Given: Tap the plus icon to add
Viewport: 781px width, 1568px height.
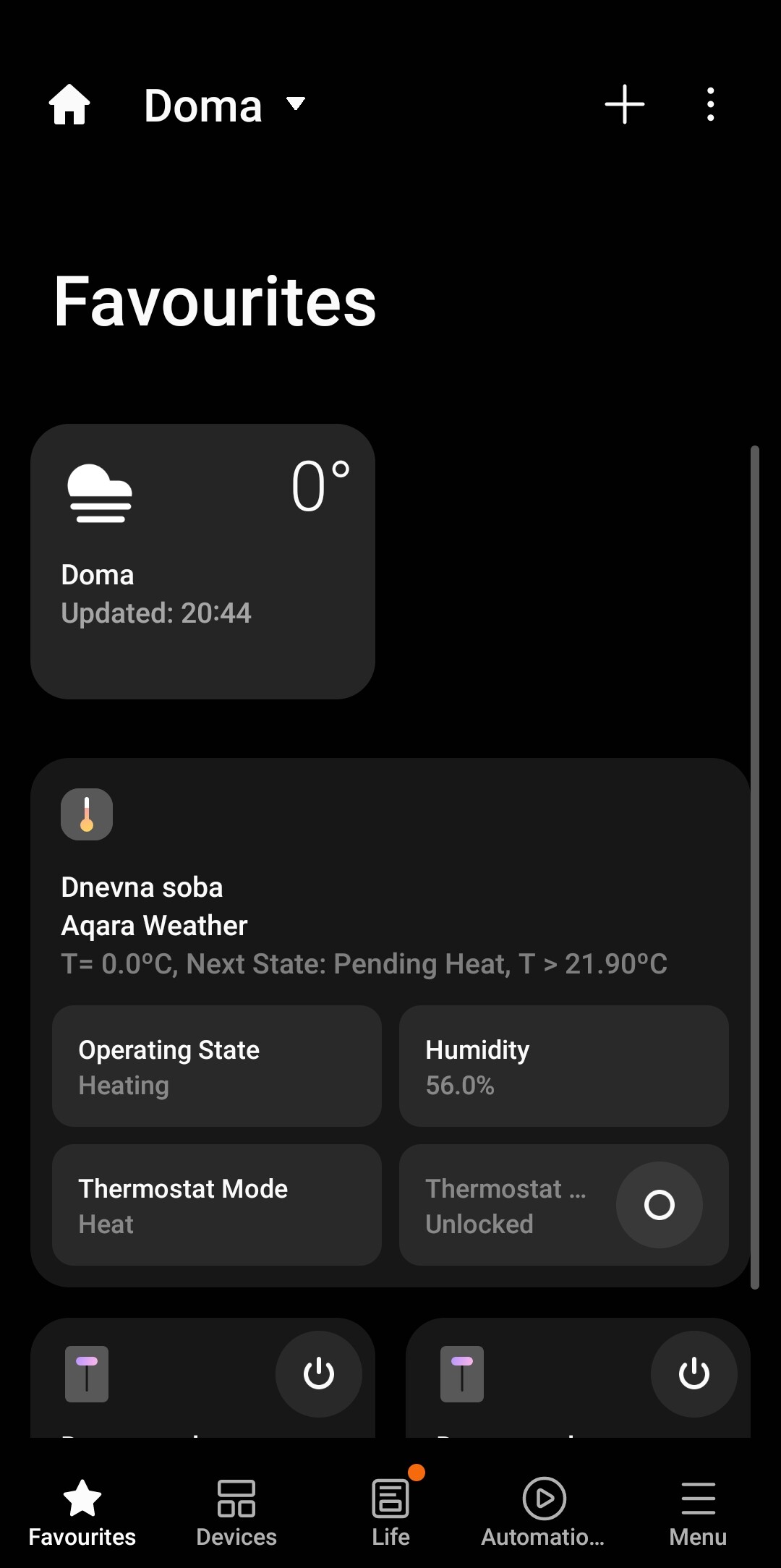Looking at the screenshot, I should (x=624, y=105).
